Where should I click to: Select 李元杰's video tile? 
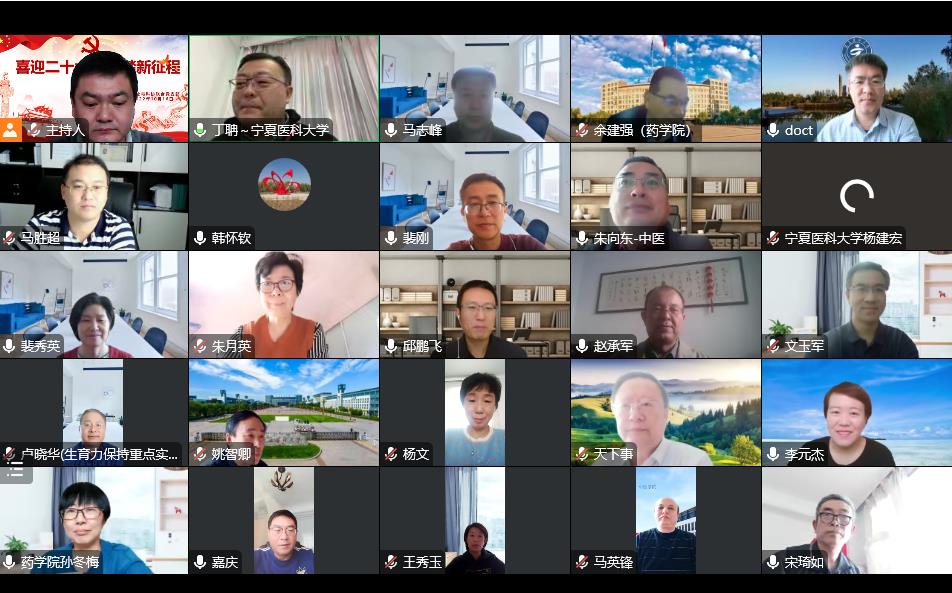click(856, 410)
